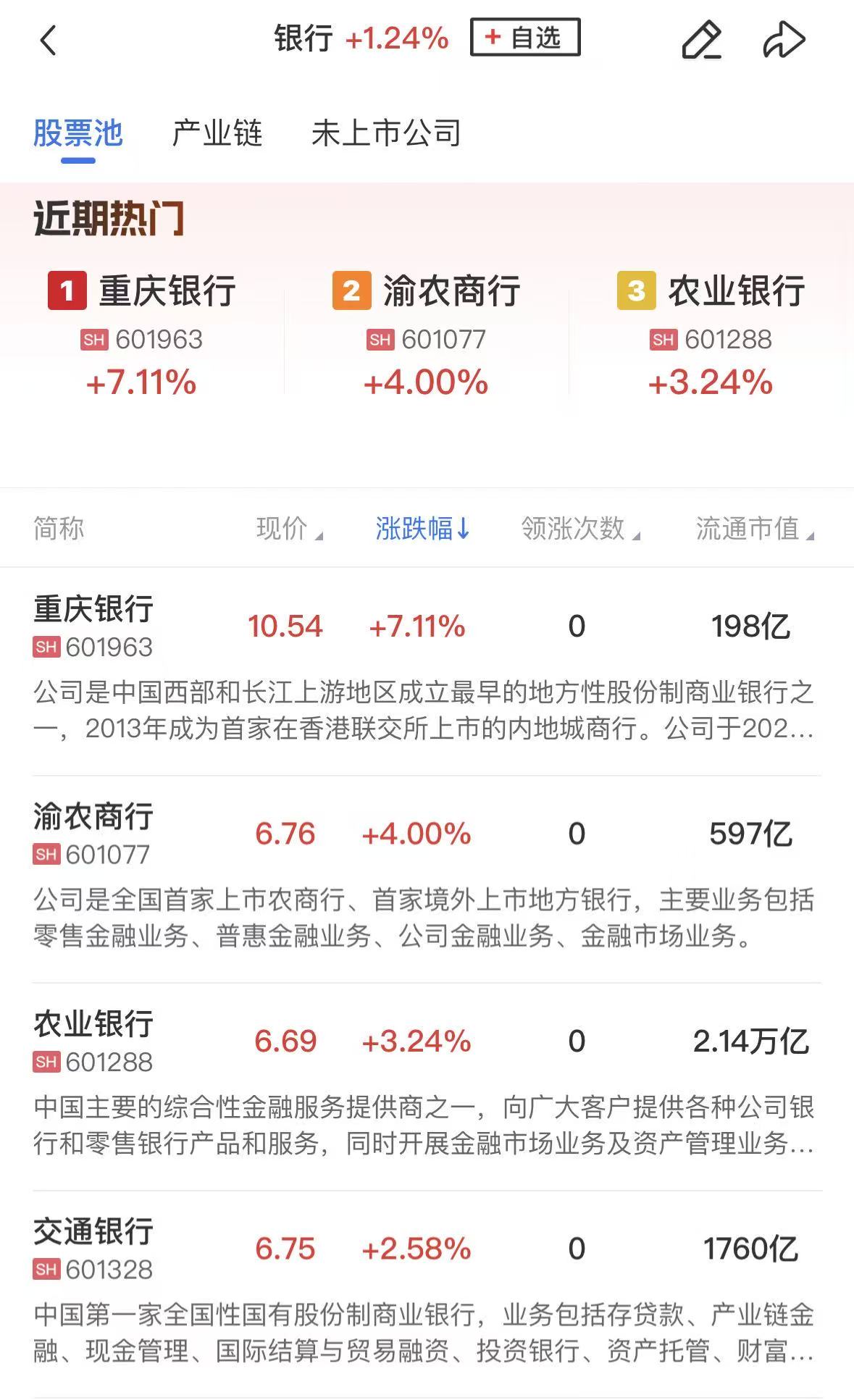Screen dimensions: 854x1400
Task: Select the 股票池 tab
Action: [78, 133]
